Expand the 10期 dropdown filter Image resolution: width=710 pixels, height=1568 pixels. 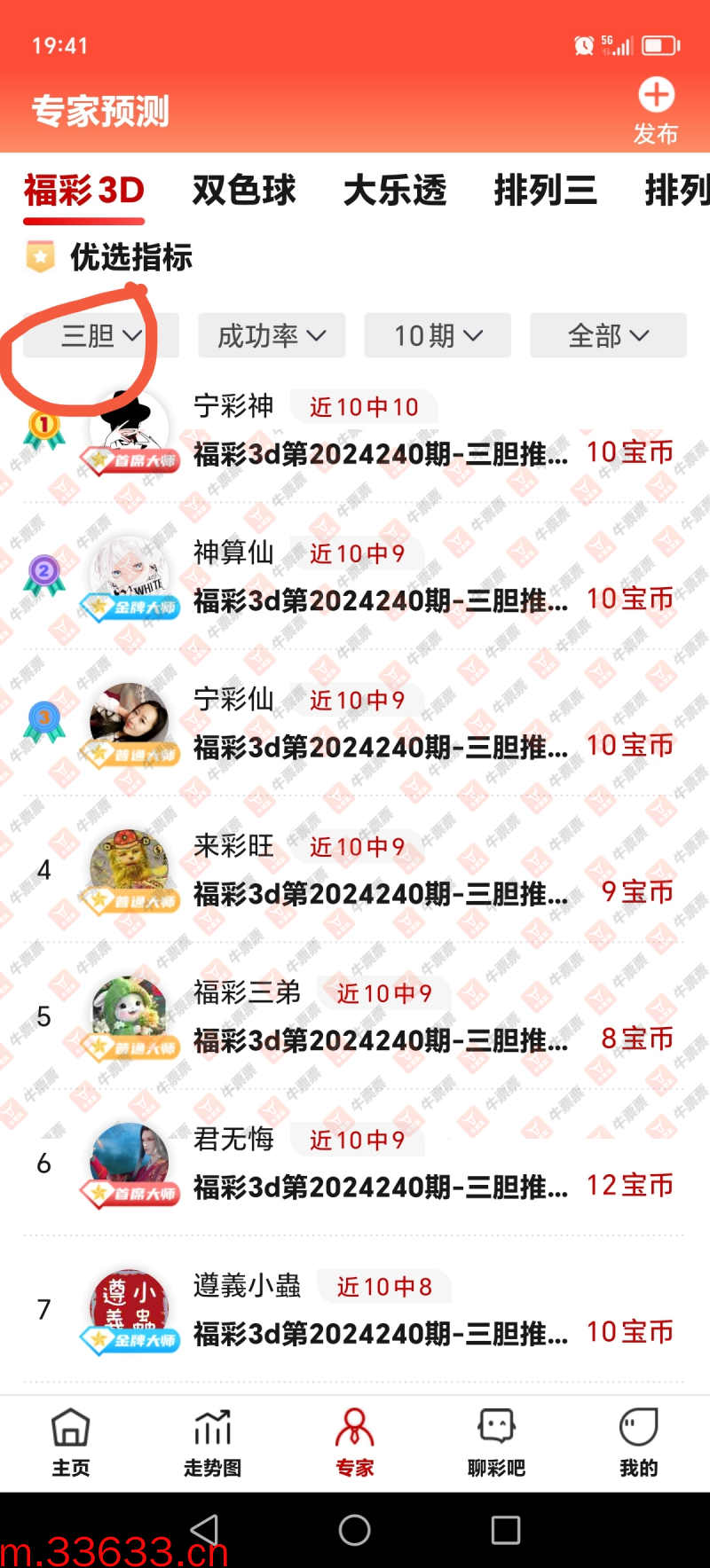tap(438, 335)
